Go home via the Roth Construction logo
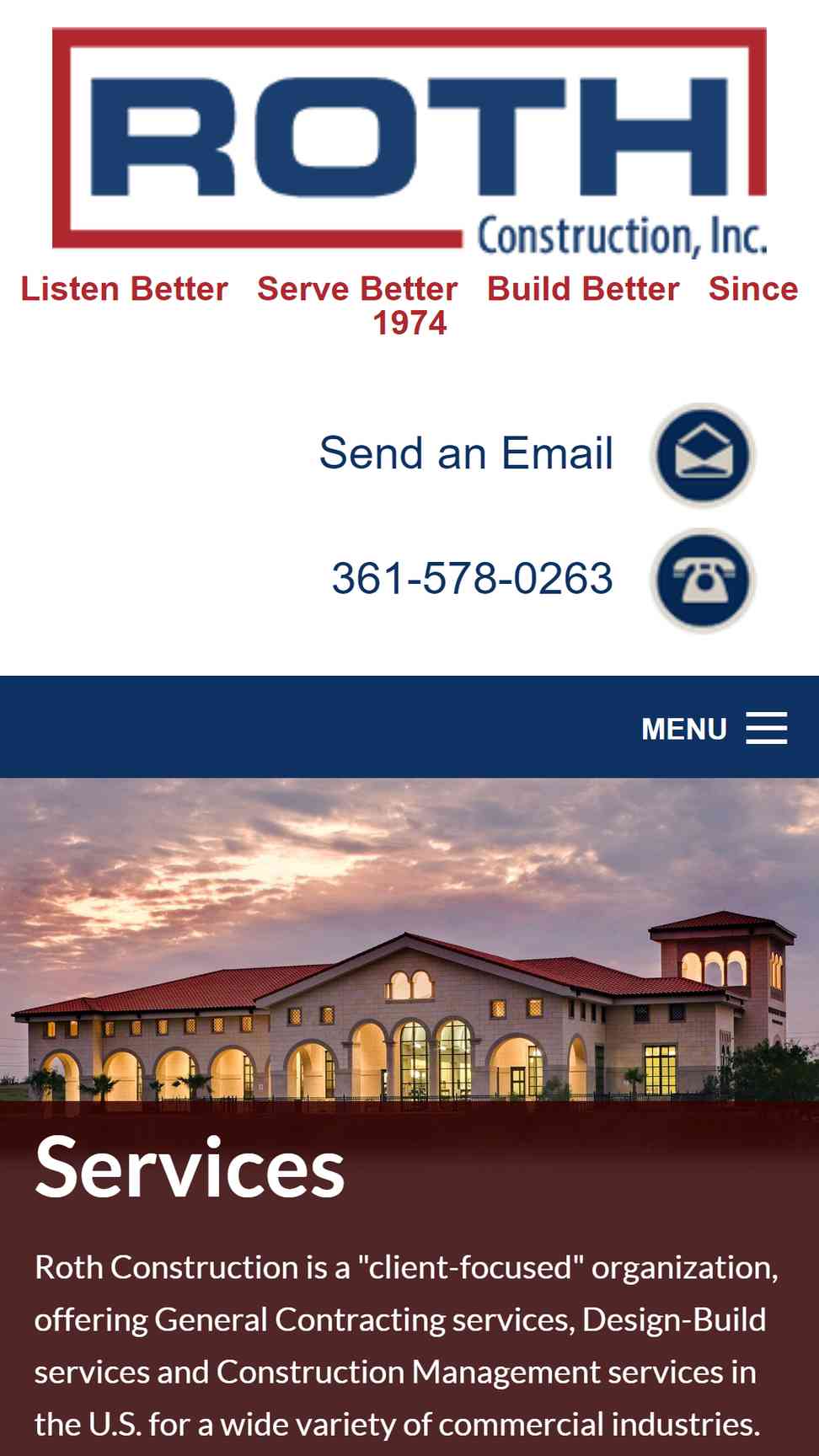819x1456 pixels. pos(409,142)
